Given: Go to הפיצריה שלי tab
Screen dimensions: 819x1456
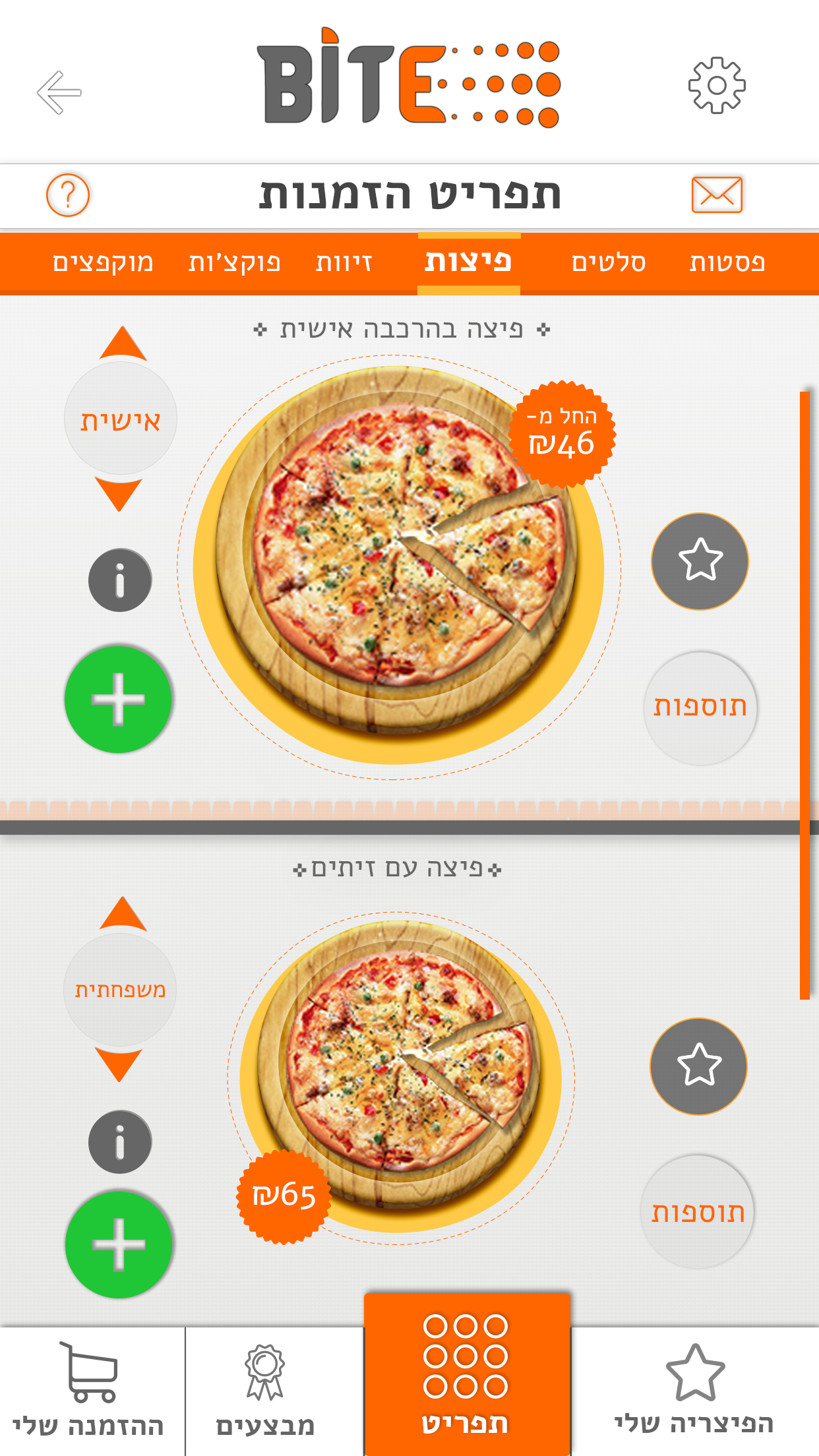Looking at the screenshot, I should (694, 1391).
